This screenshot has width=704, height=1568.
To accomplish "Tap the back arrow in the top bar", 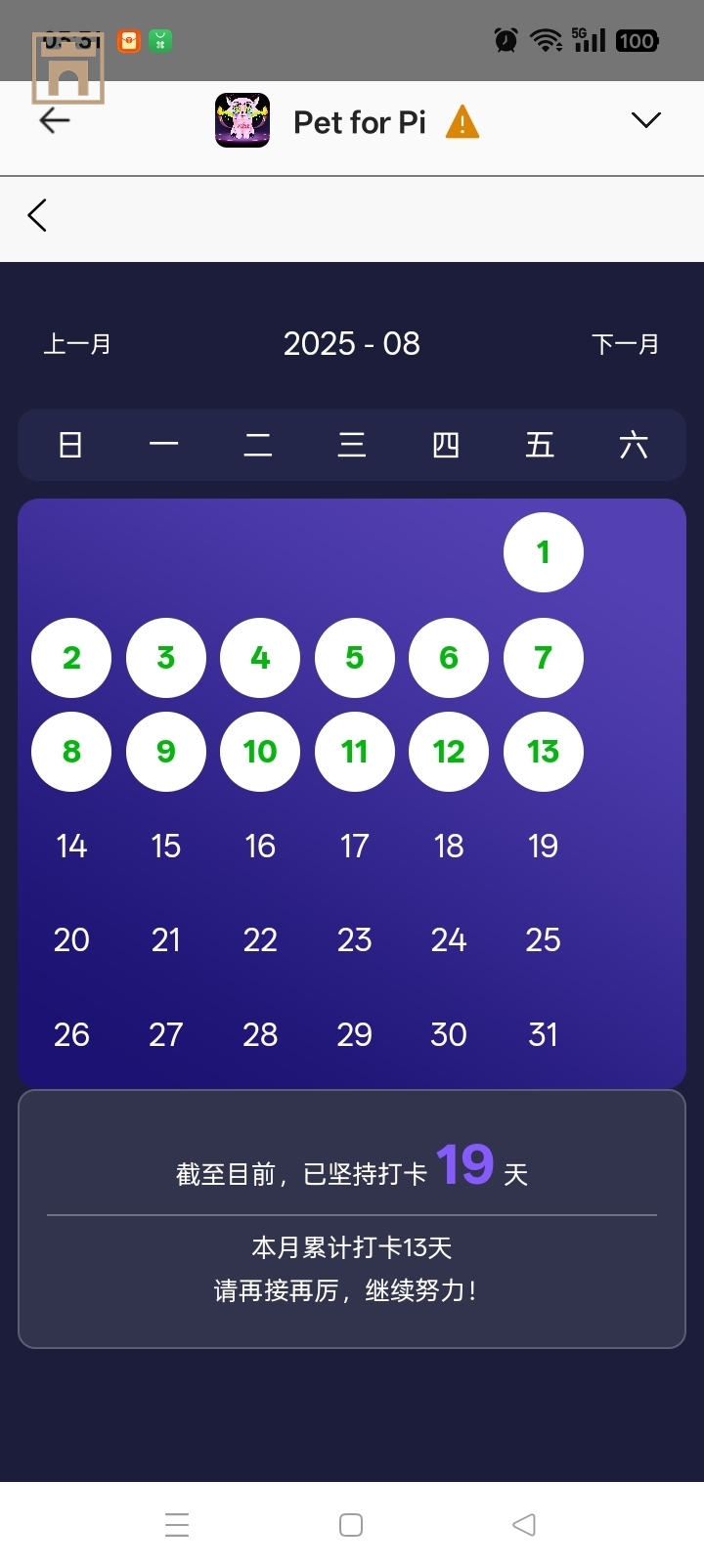I will coord(55,120).
